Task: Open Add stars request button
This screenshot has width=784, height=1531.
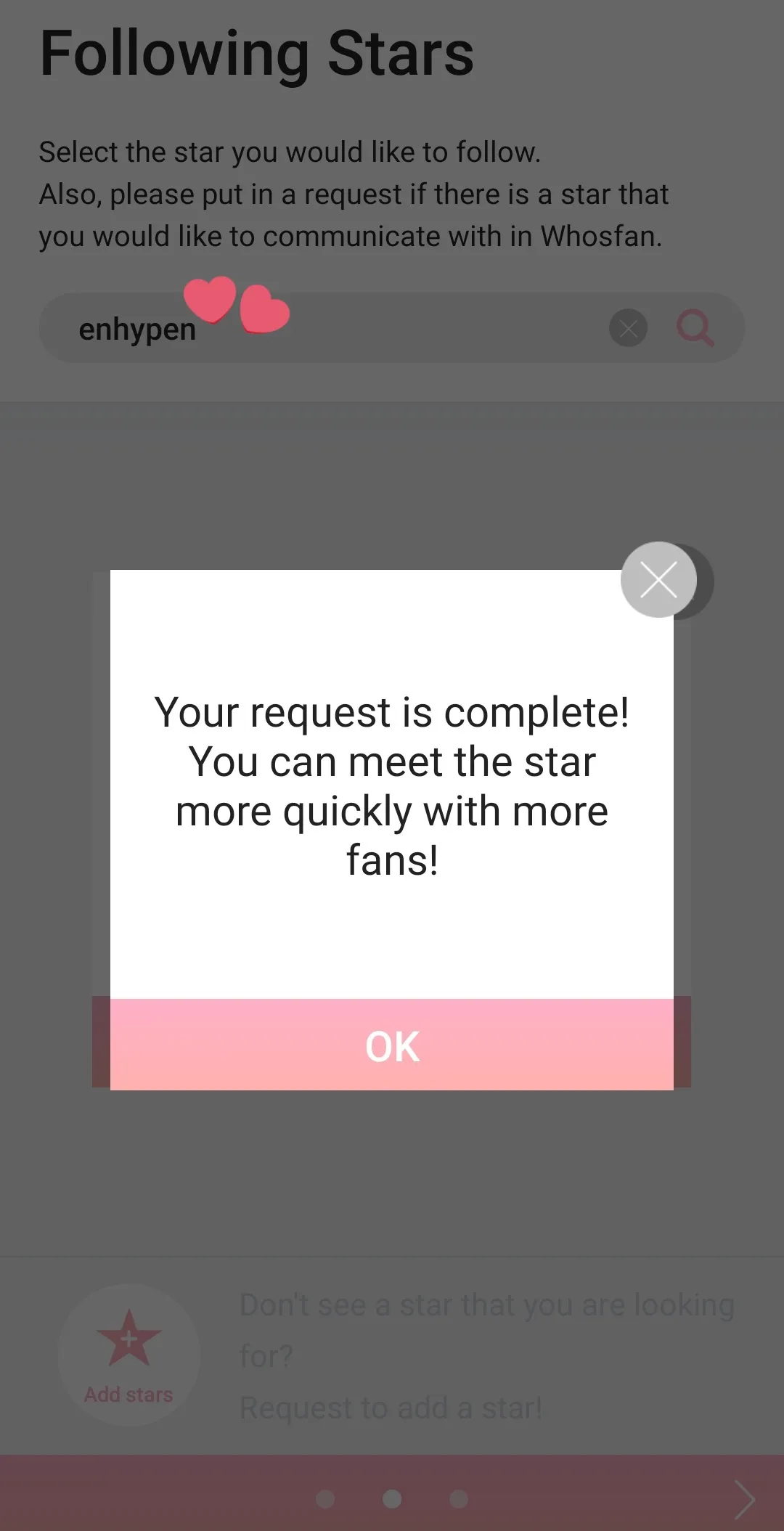Action: (x=128, y=1355)
